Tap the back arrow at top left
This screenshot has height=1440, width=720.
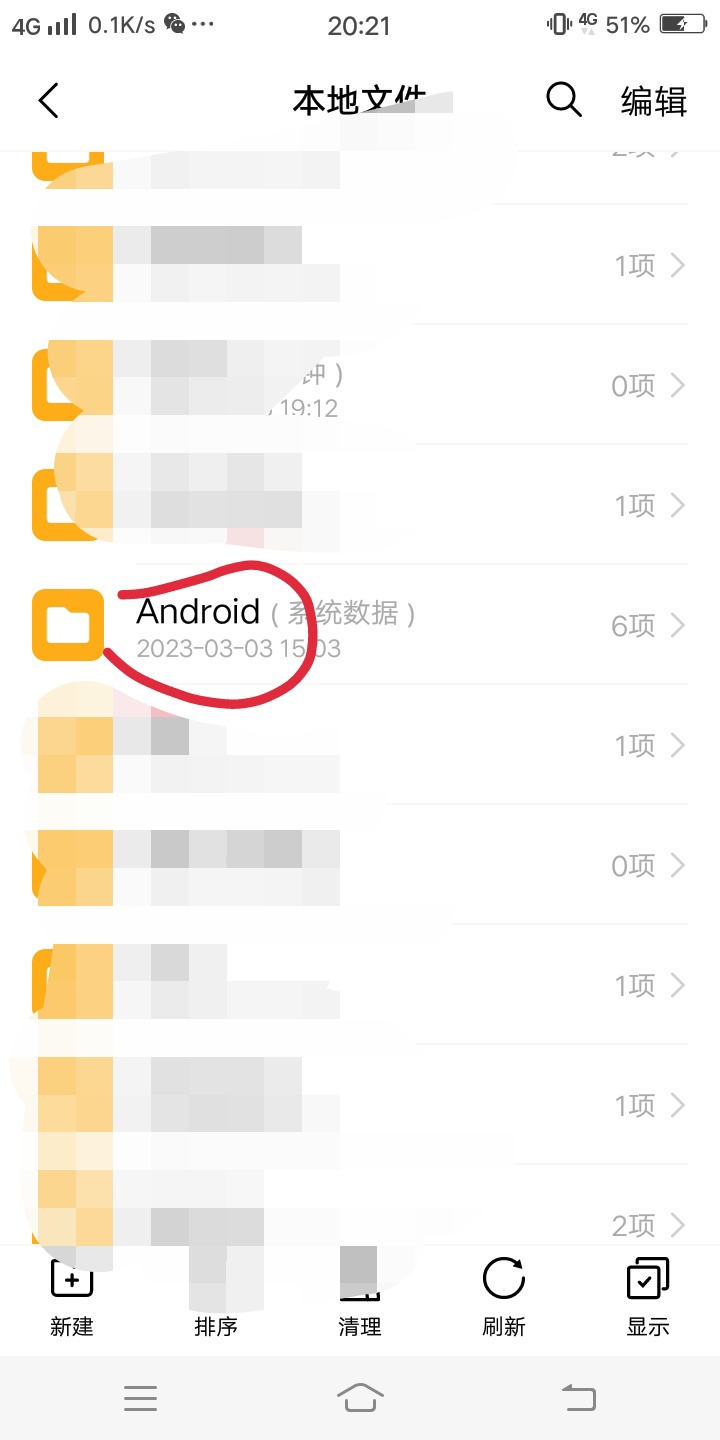tap(48, 100)
